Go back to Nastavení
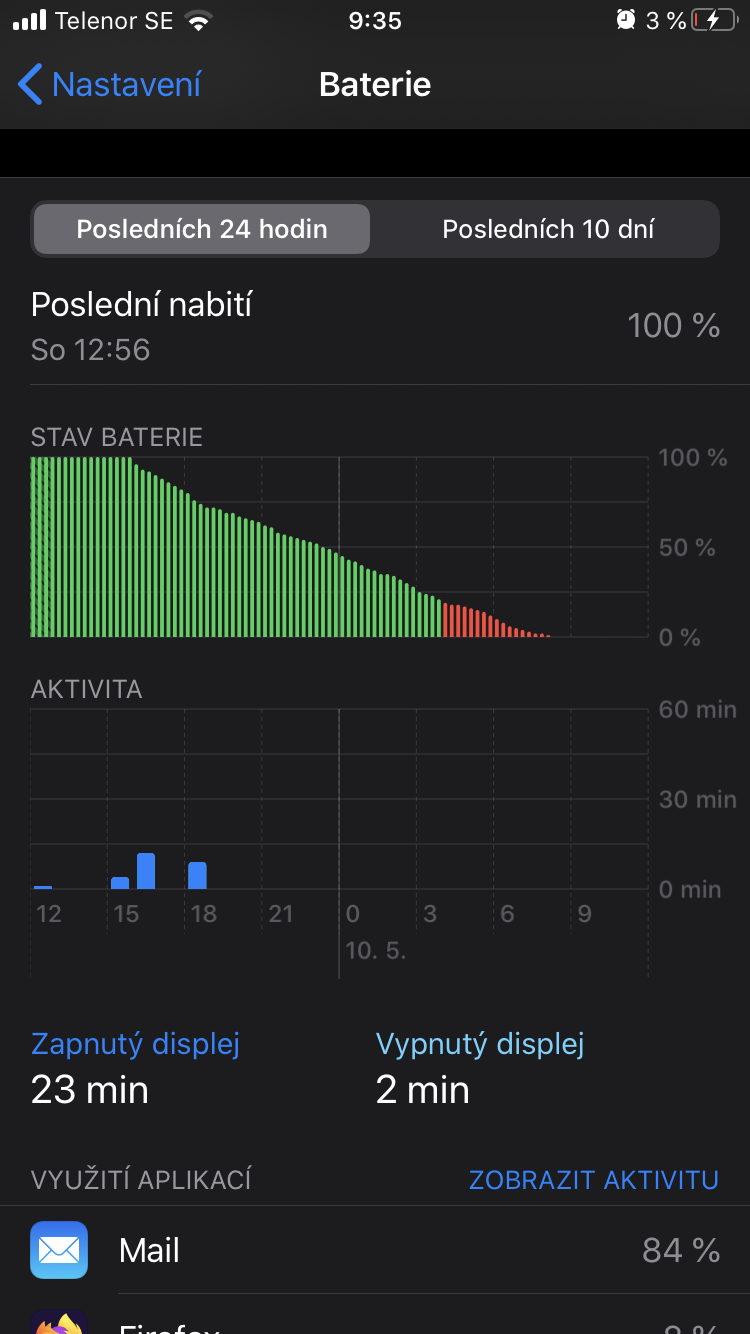The height and width of the screenshot is (1334, 750). (x=110, y=85)
